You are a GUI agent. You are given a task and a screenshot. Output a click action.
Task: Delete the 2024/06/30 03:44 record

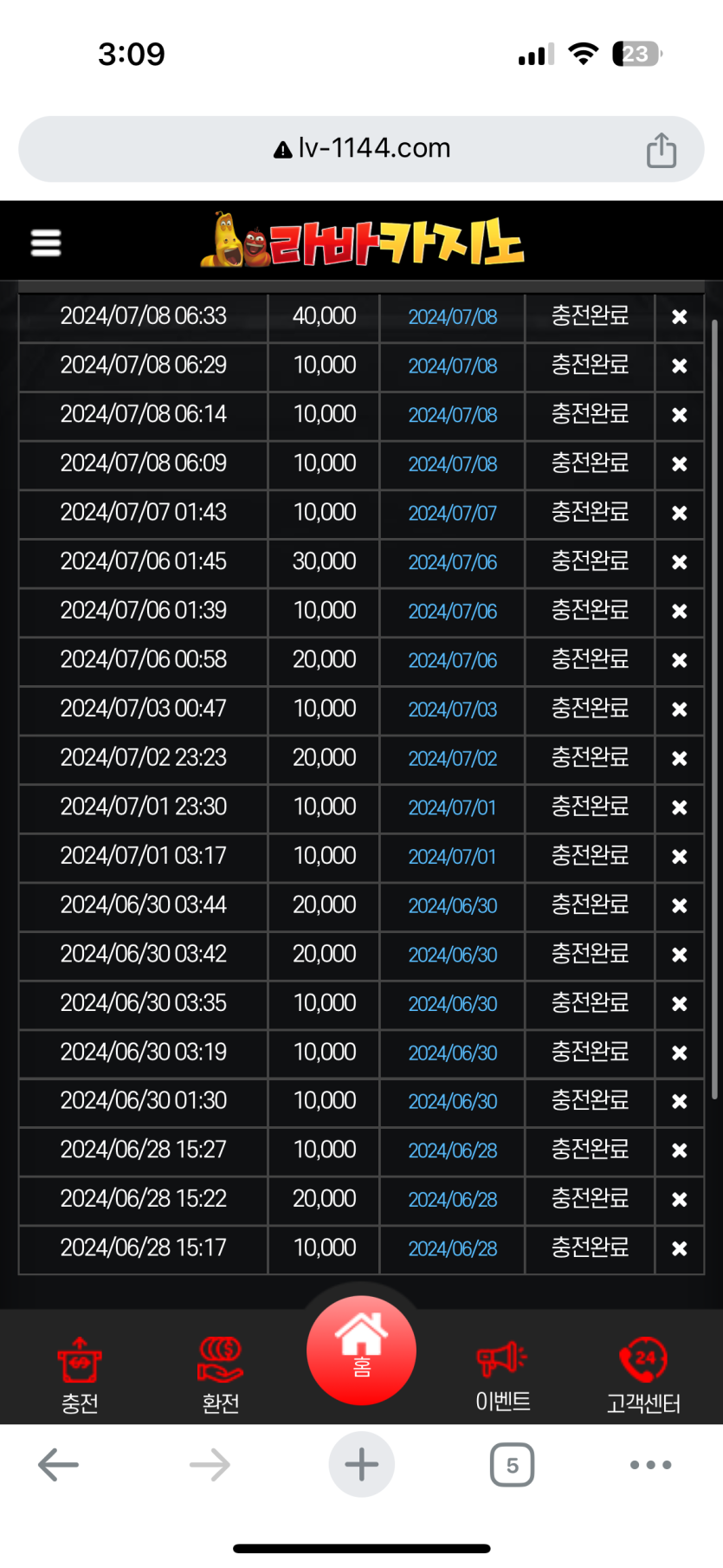pos(680,905)
